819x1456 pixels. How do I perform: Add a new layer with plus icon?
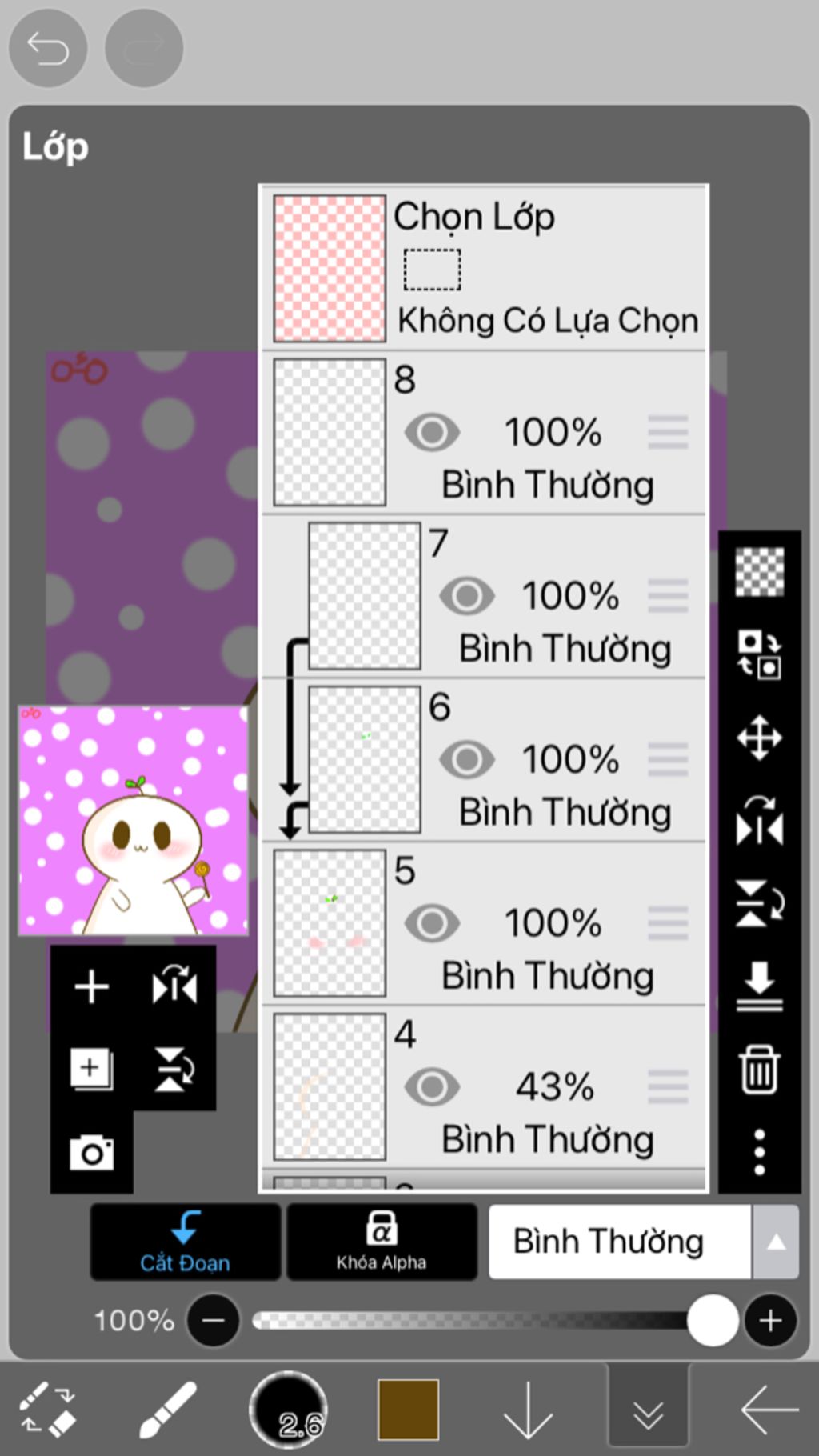tap(91, 986)
